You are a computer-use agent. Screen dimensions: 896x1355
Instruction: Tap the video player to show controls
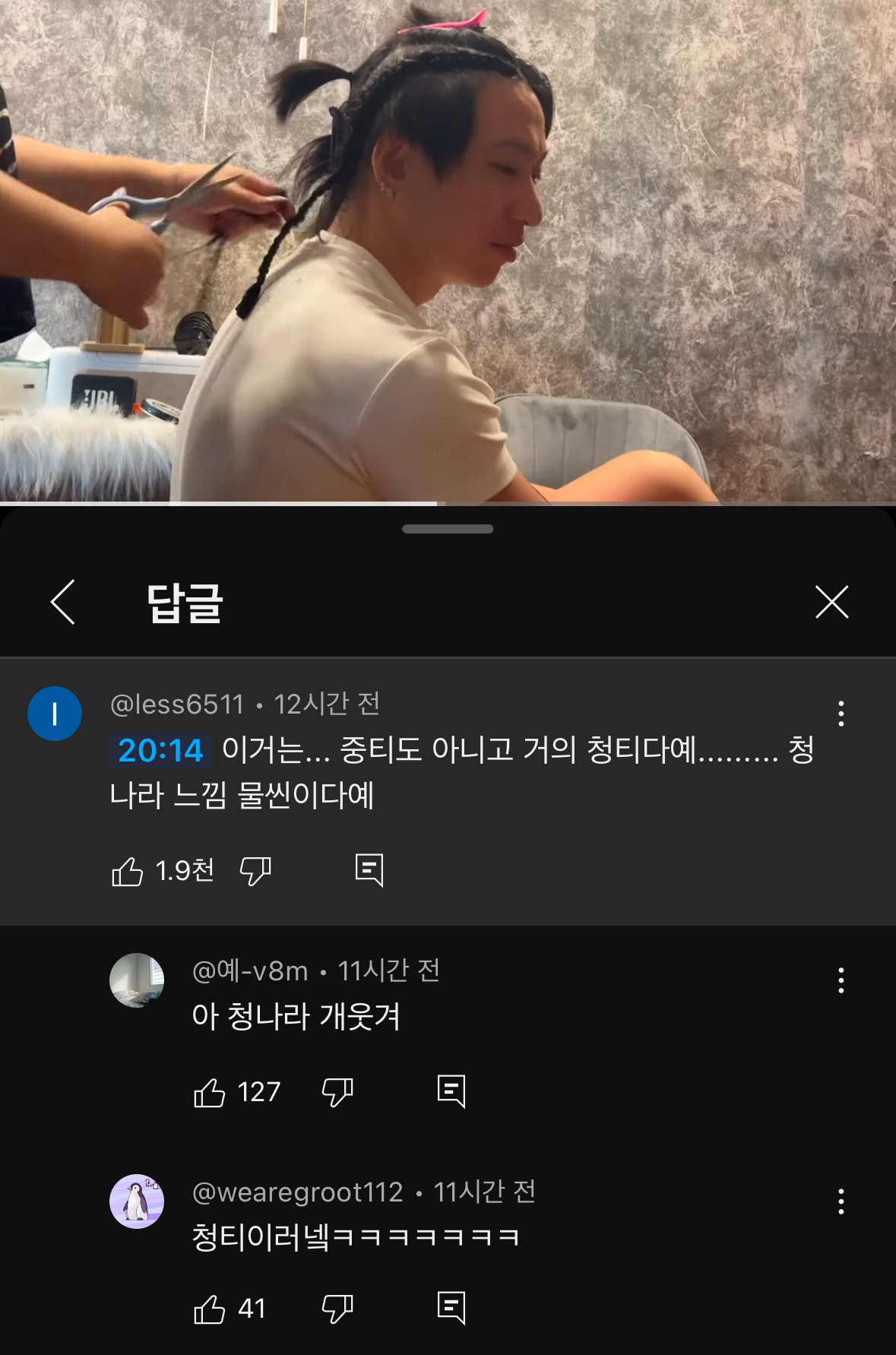pos(448,251)
